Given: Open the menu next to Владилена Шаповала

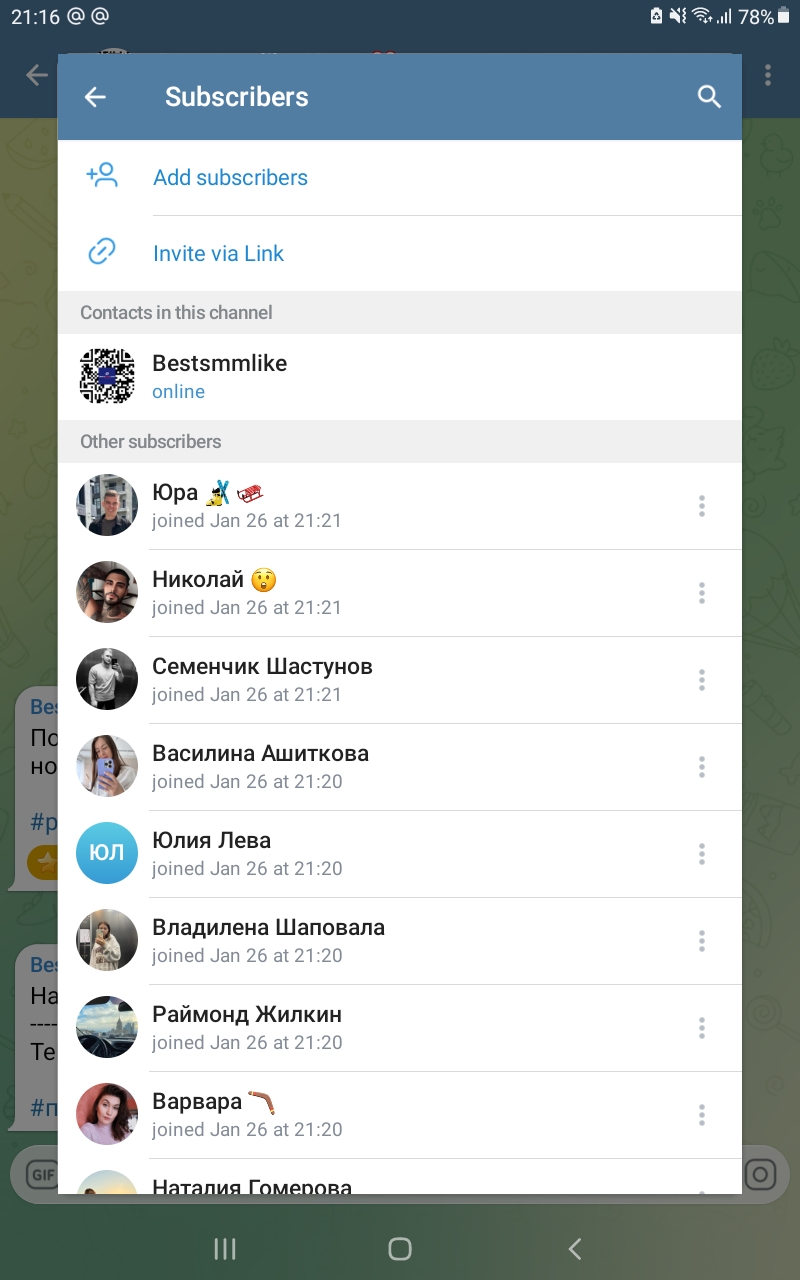Looking at the screenshot, I should point(702,941).
